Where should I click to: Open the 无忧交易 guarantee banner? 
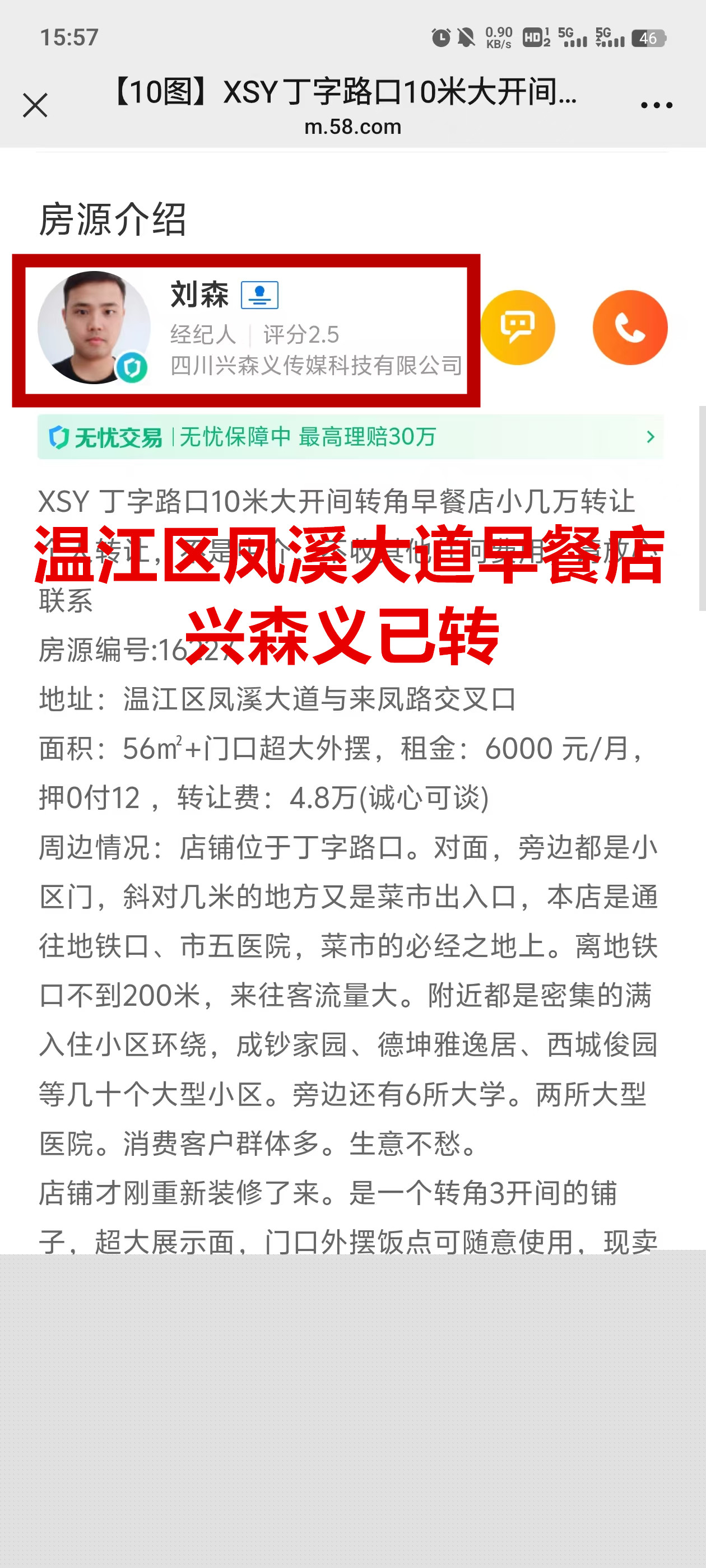click(x=350, y=436)
